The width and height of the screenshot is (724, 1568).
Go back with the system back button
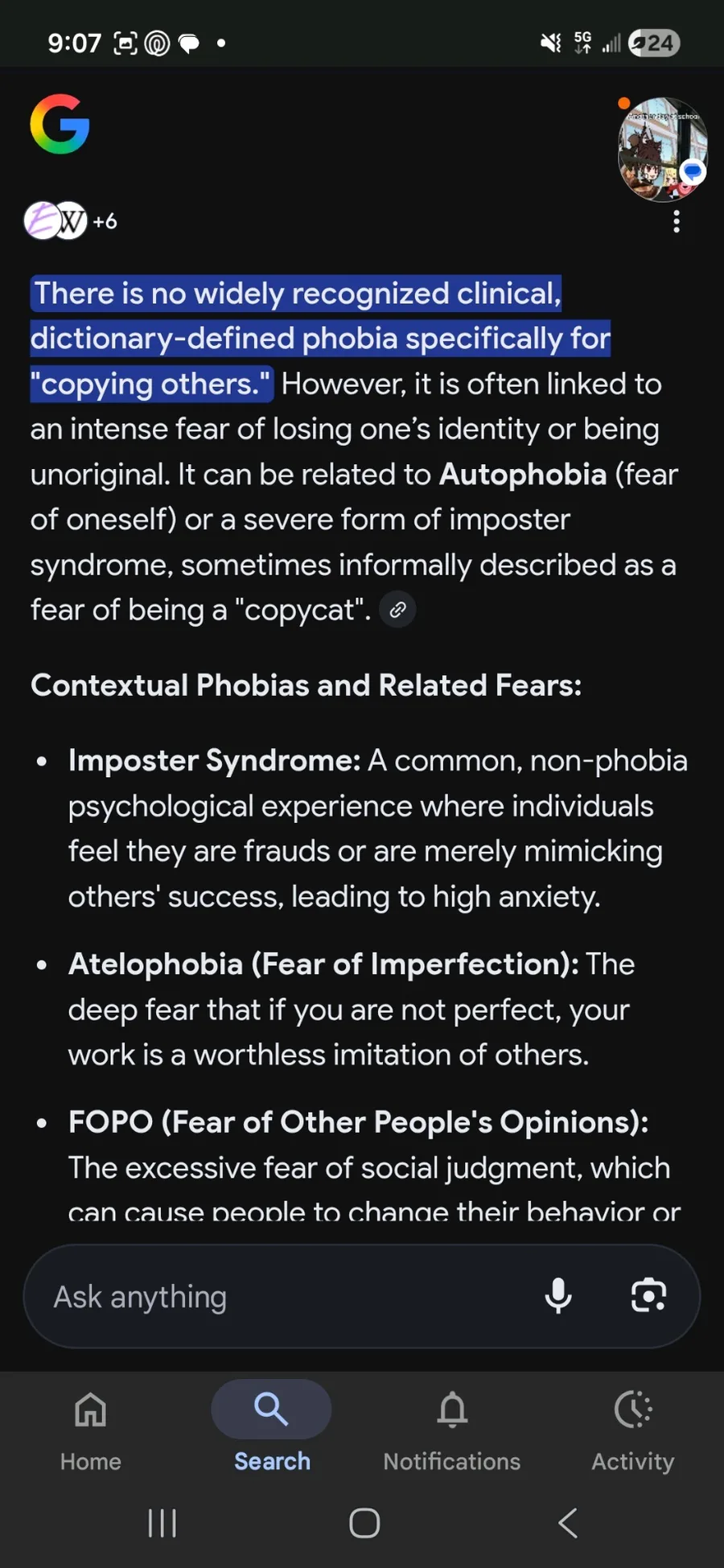click(x=568, y=1523)
